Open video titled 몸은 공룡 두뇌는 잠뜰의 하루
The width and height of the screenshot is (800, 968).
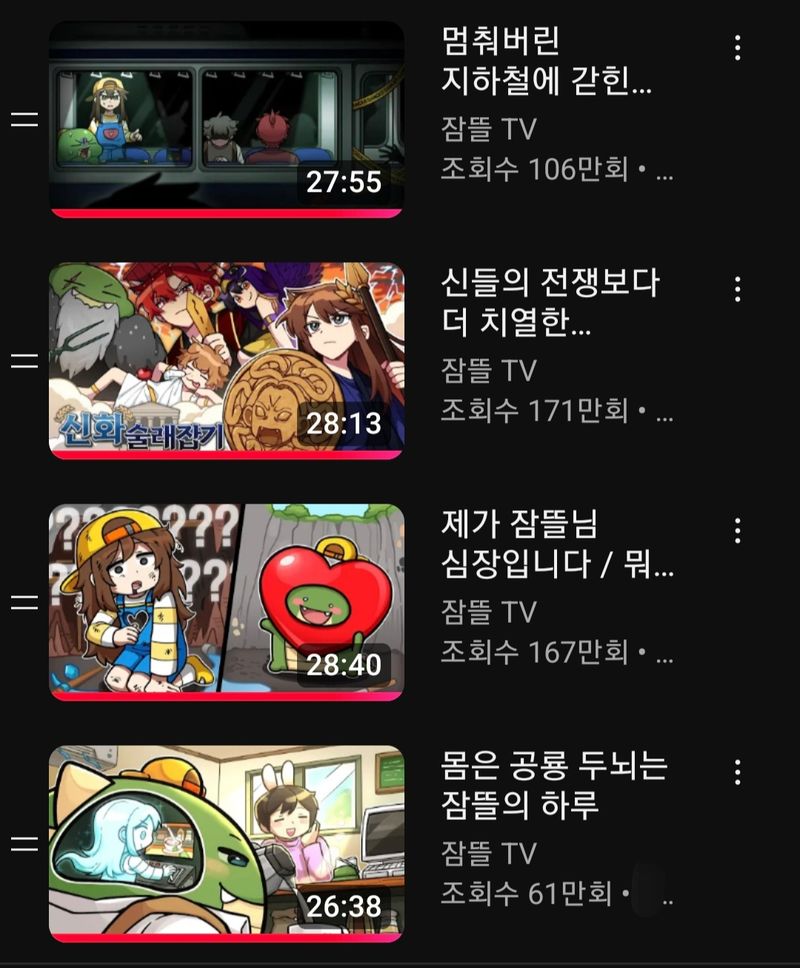click(x=553, y=785)
